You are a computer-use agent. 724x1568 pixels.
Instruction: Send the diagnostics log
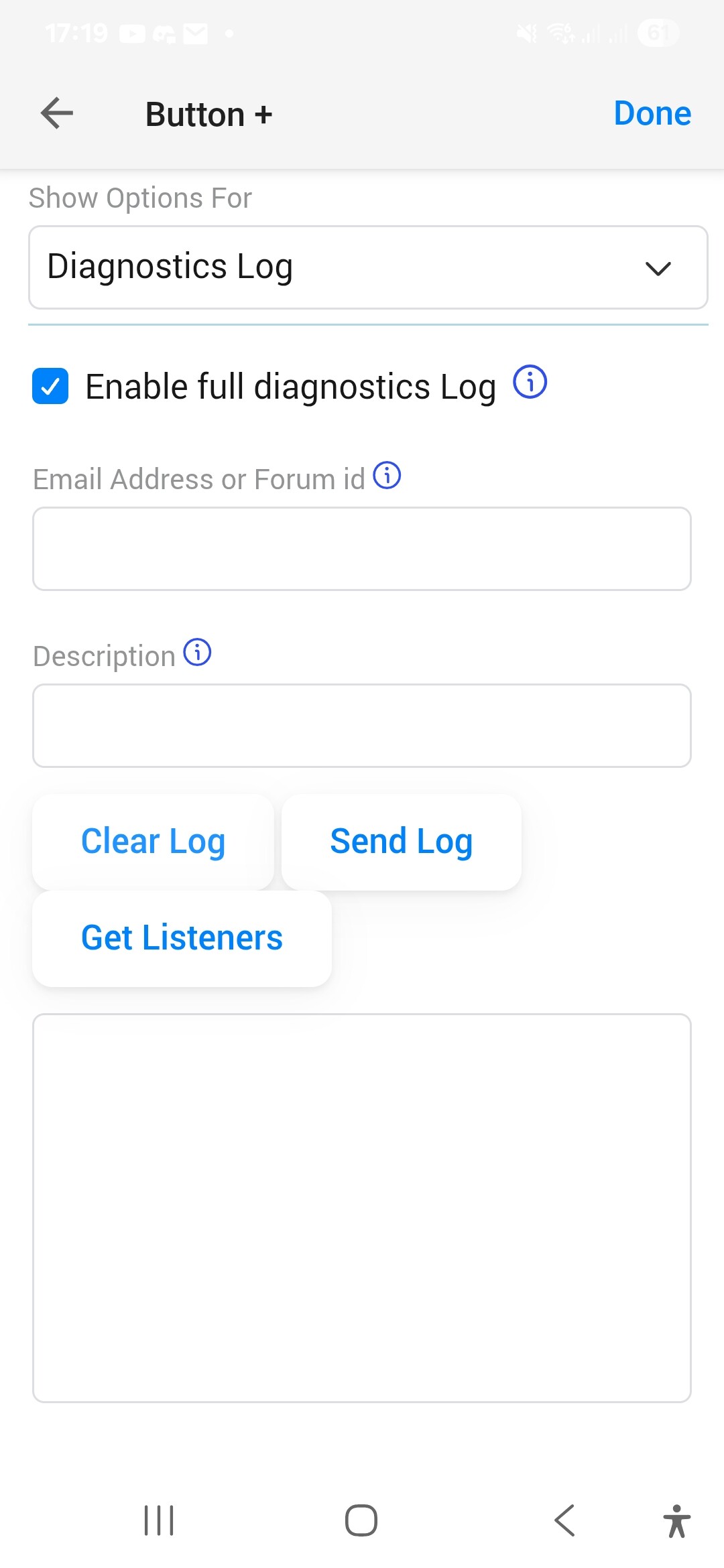point(402,842)
